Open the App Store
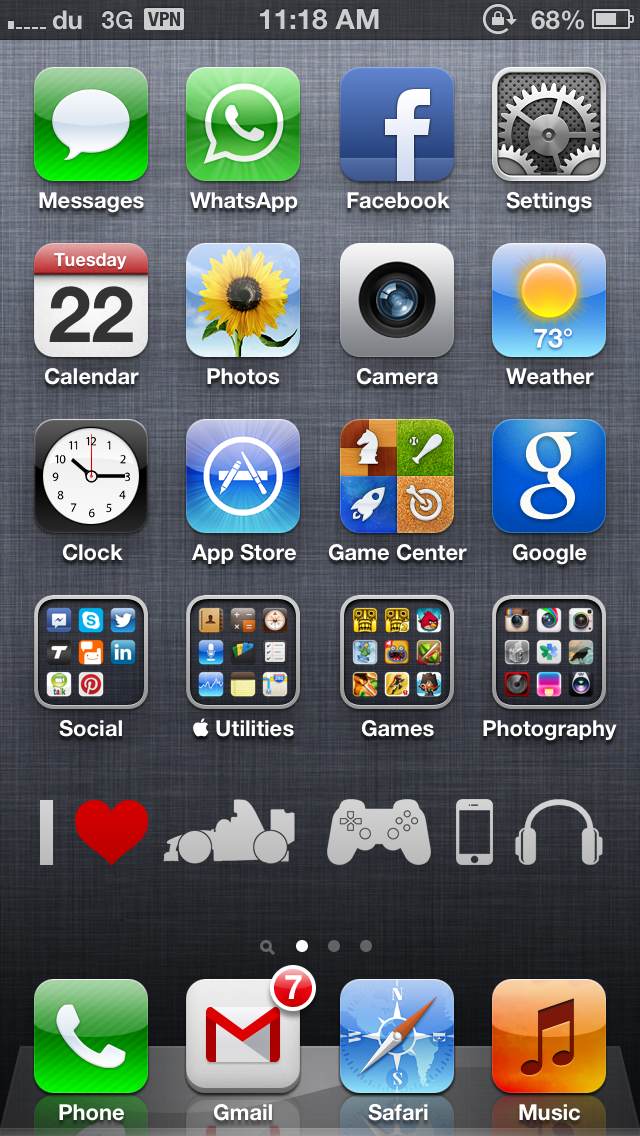 [x=243, y=476]
